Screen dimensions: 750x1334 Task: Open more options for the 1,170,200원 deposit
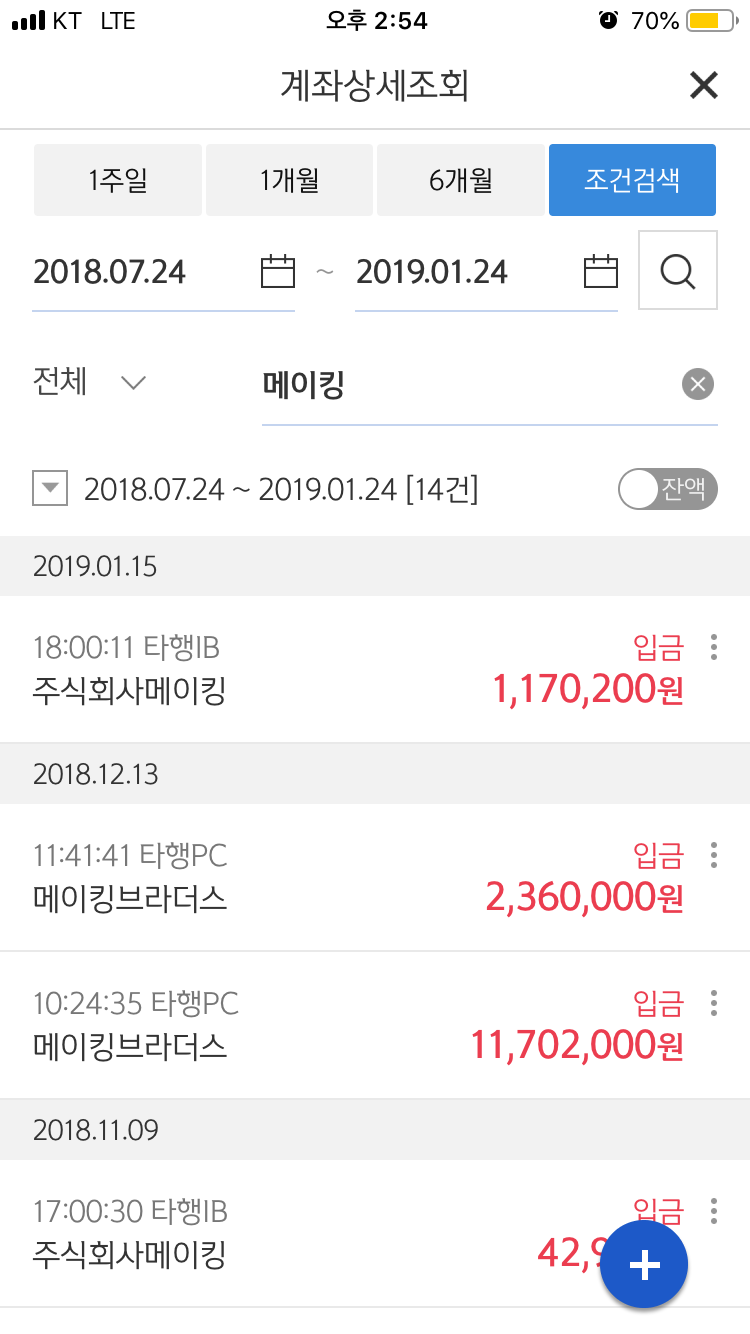pos(713,647)
